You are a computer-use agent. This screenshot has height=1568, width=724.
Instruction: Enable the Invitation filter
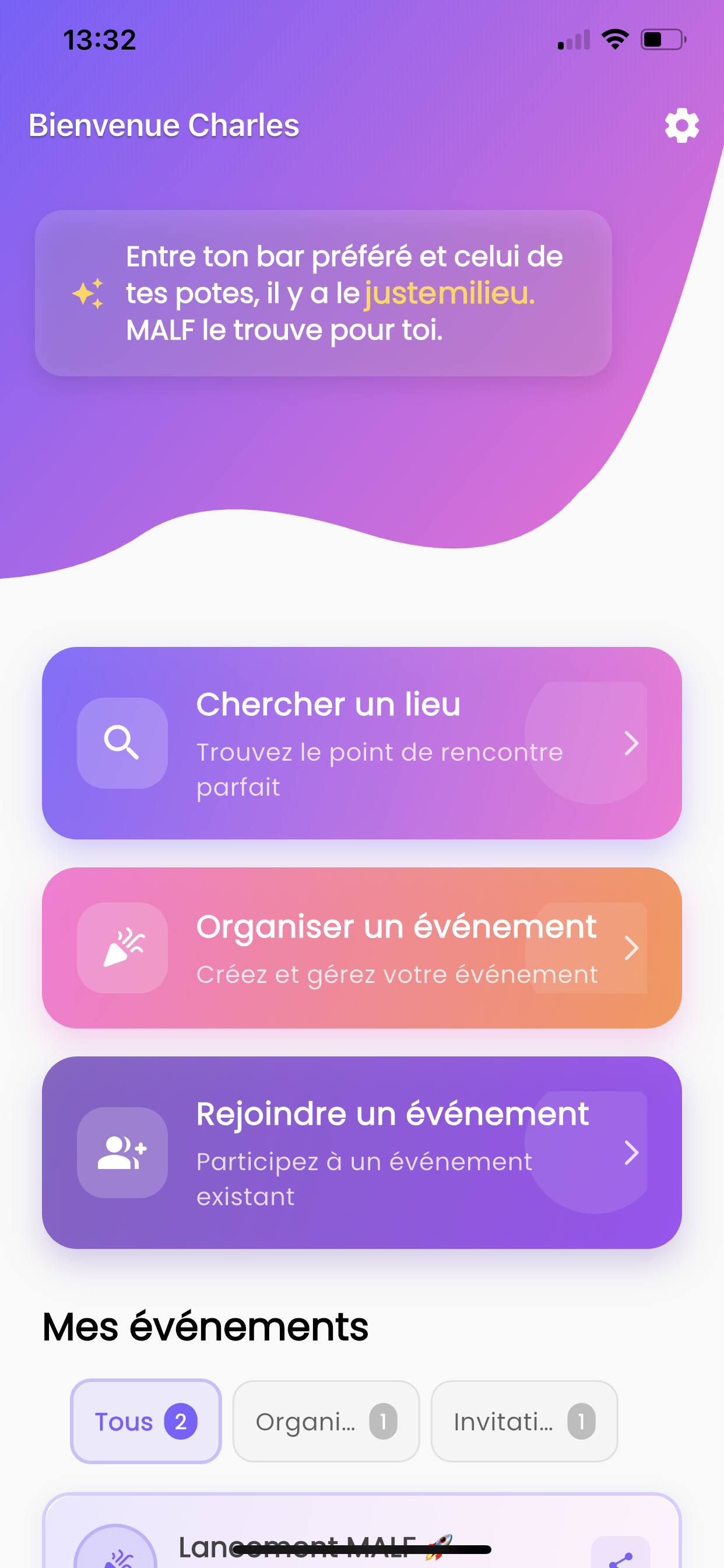pos(524,1422)
